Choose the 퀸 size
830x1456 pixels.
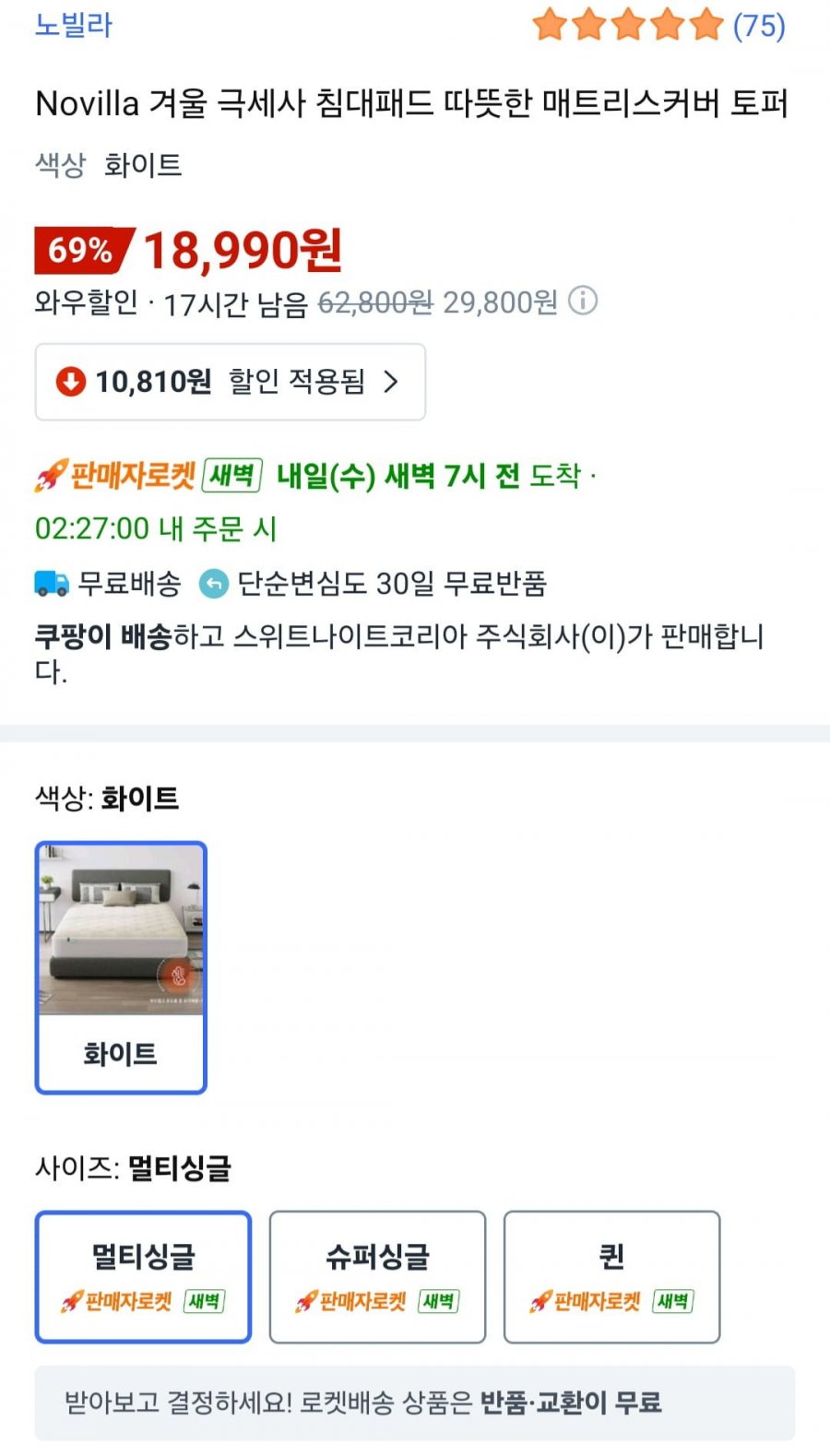pos(611,1276)
